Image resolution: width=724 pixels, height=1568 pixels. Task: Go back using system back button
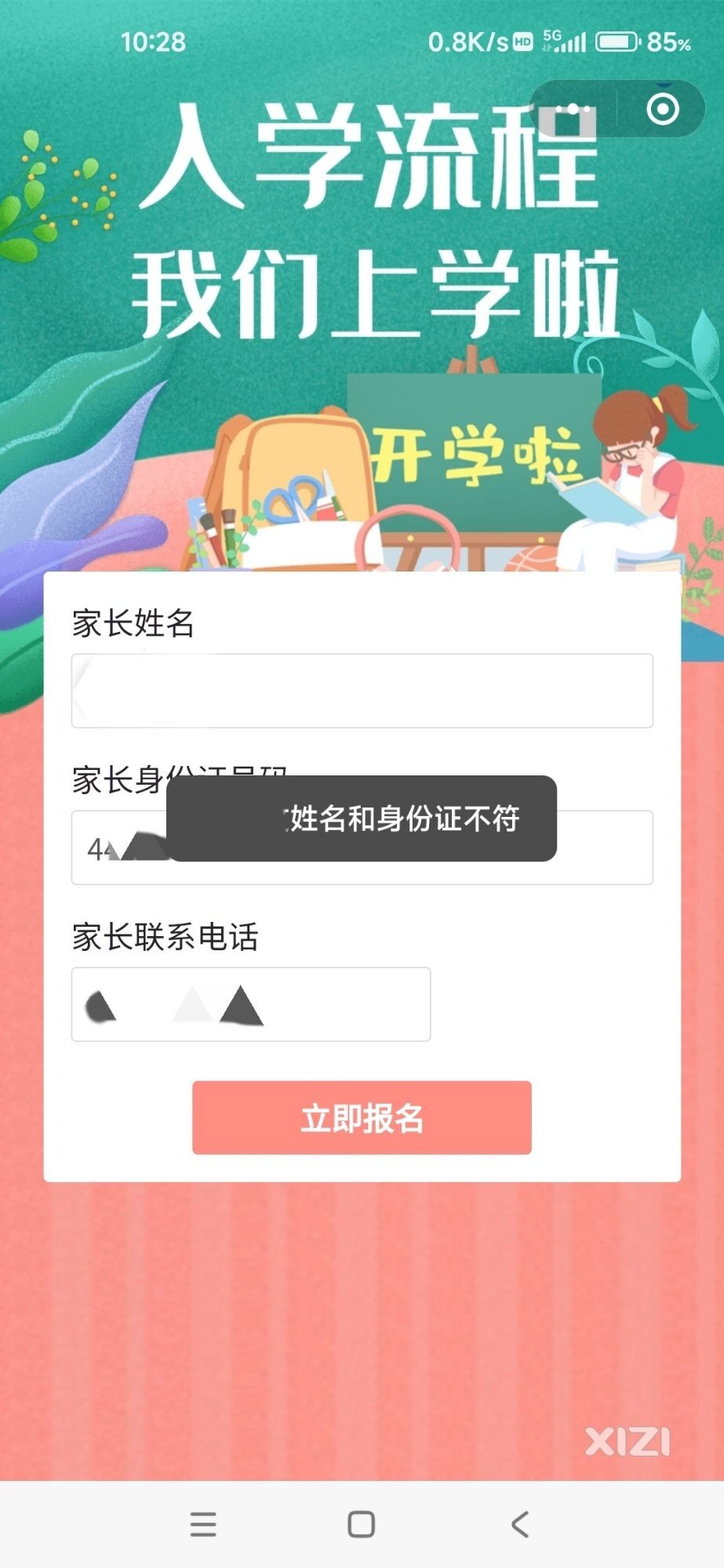[519, 1525]
